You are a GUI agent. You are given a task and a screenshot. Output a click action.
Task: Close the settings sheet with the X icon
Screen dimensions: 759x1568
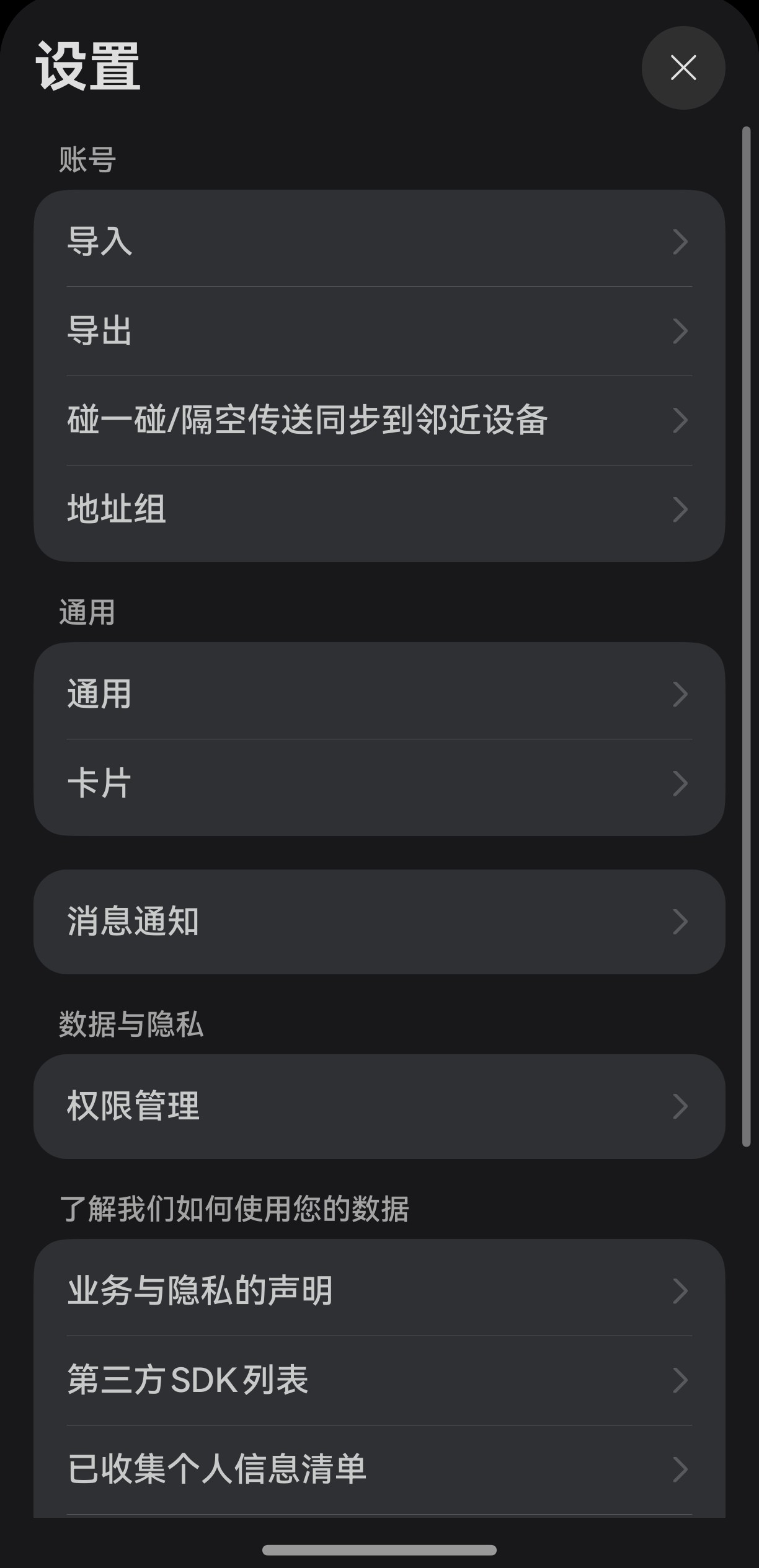tap(683, 68)
